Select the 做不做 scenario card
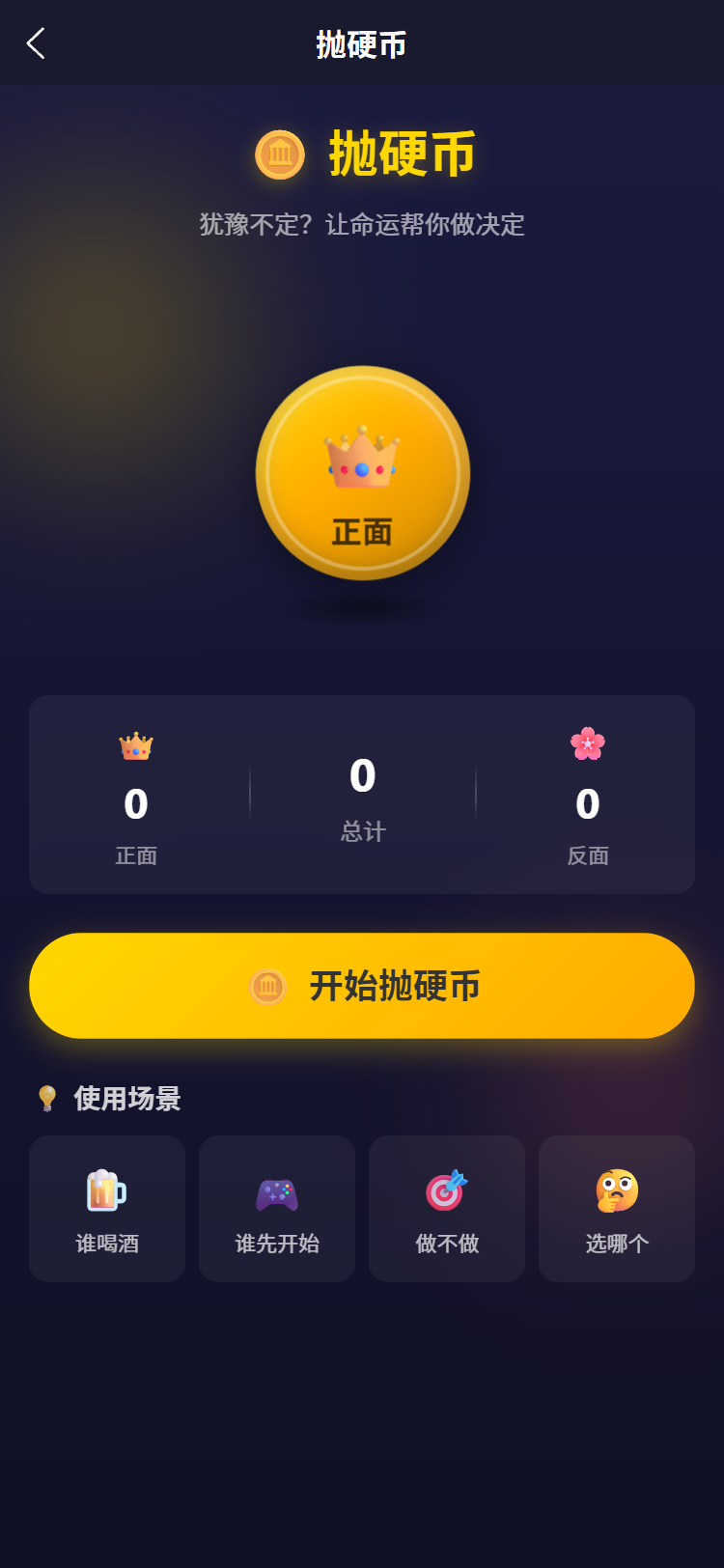This screenshot has height=1568, width=724. click(446, 1209)
